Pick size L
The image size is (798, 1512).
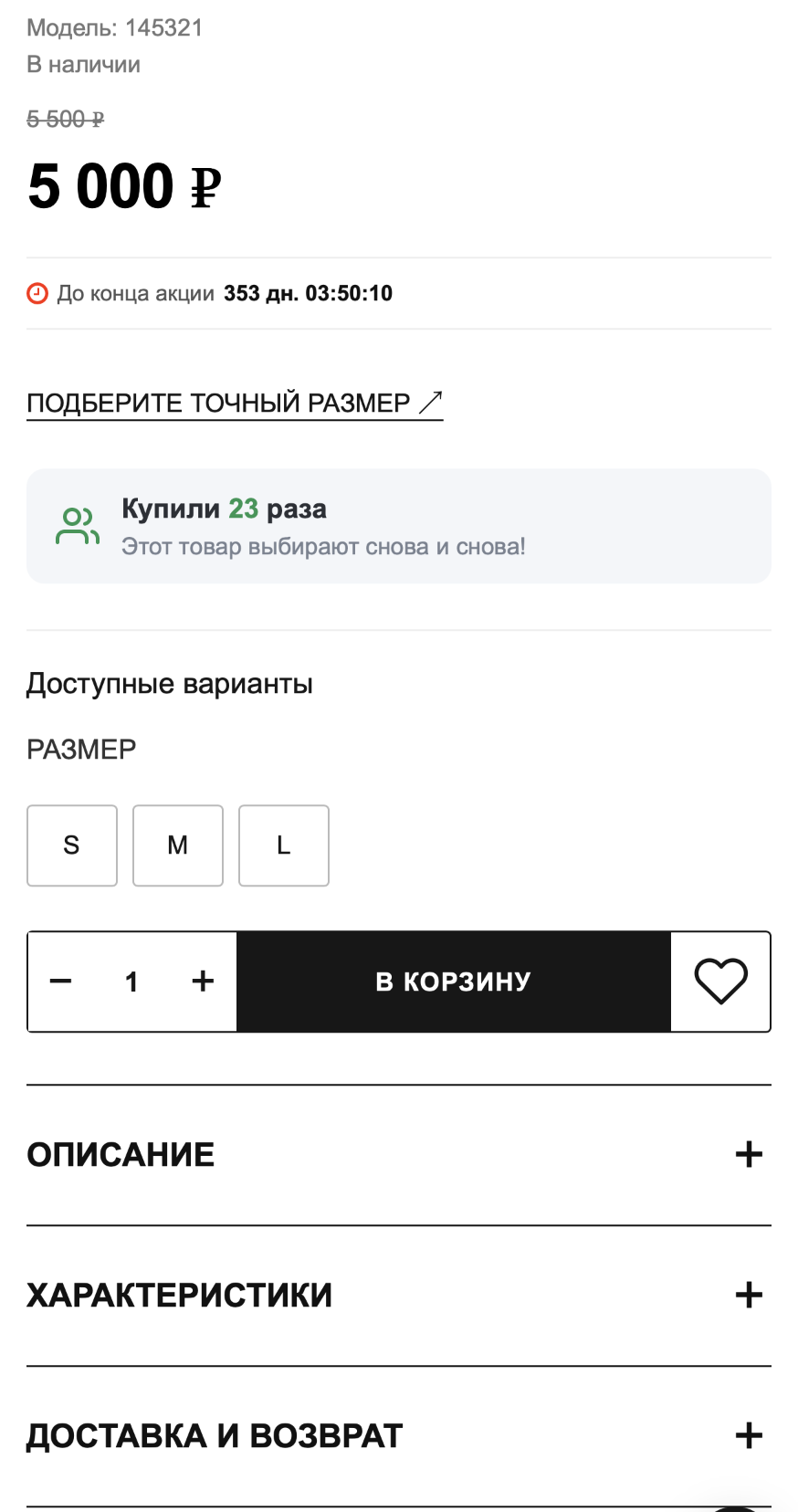pyautogui.click(x=284, y=845)
